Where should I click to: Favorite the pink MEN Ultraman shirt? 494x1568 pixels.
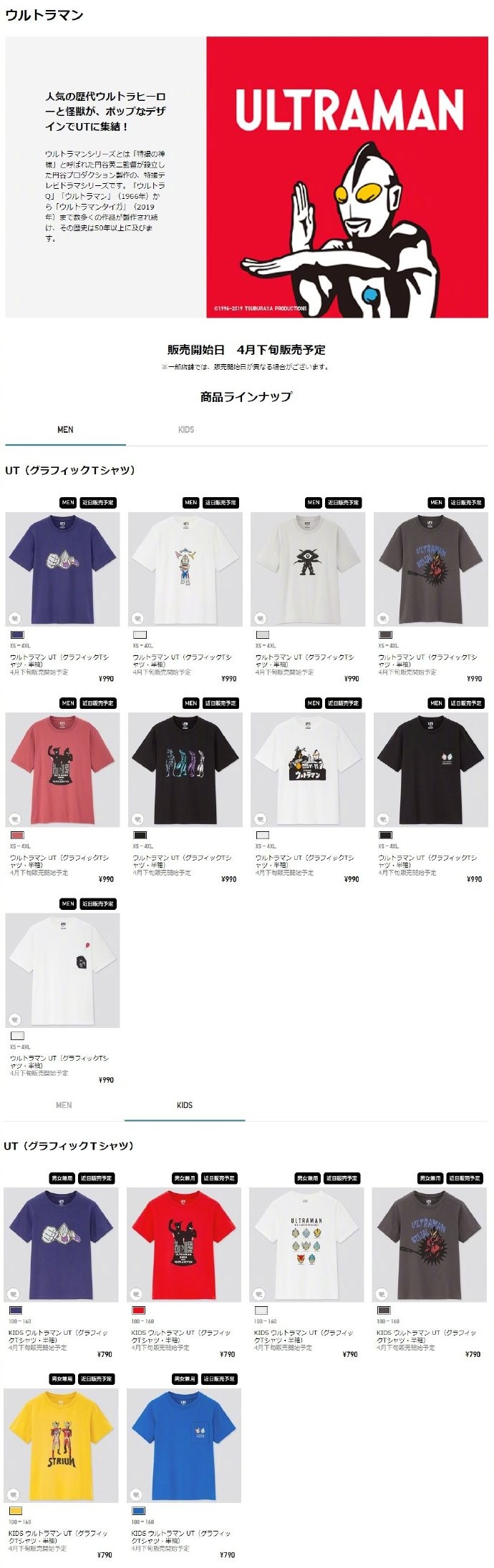click(15, 818)
